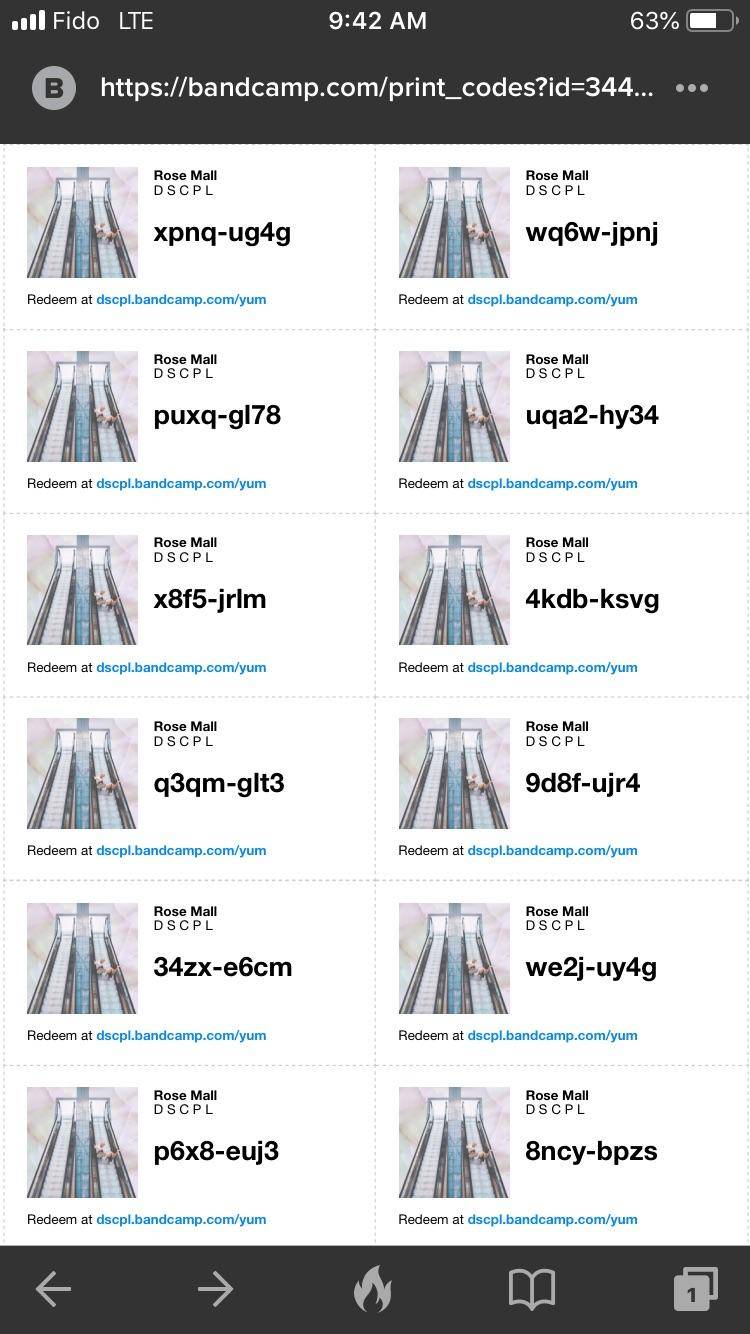Go forward using the forward arrow icon
750x1334 pixels.
point(214,1289)
